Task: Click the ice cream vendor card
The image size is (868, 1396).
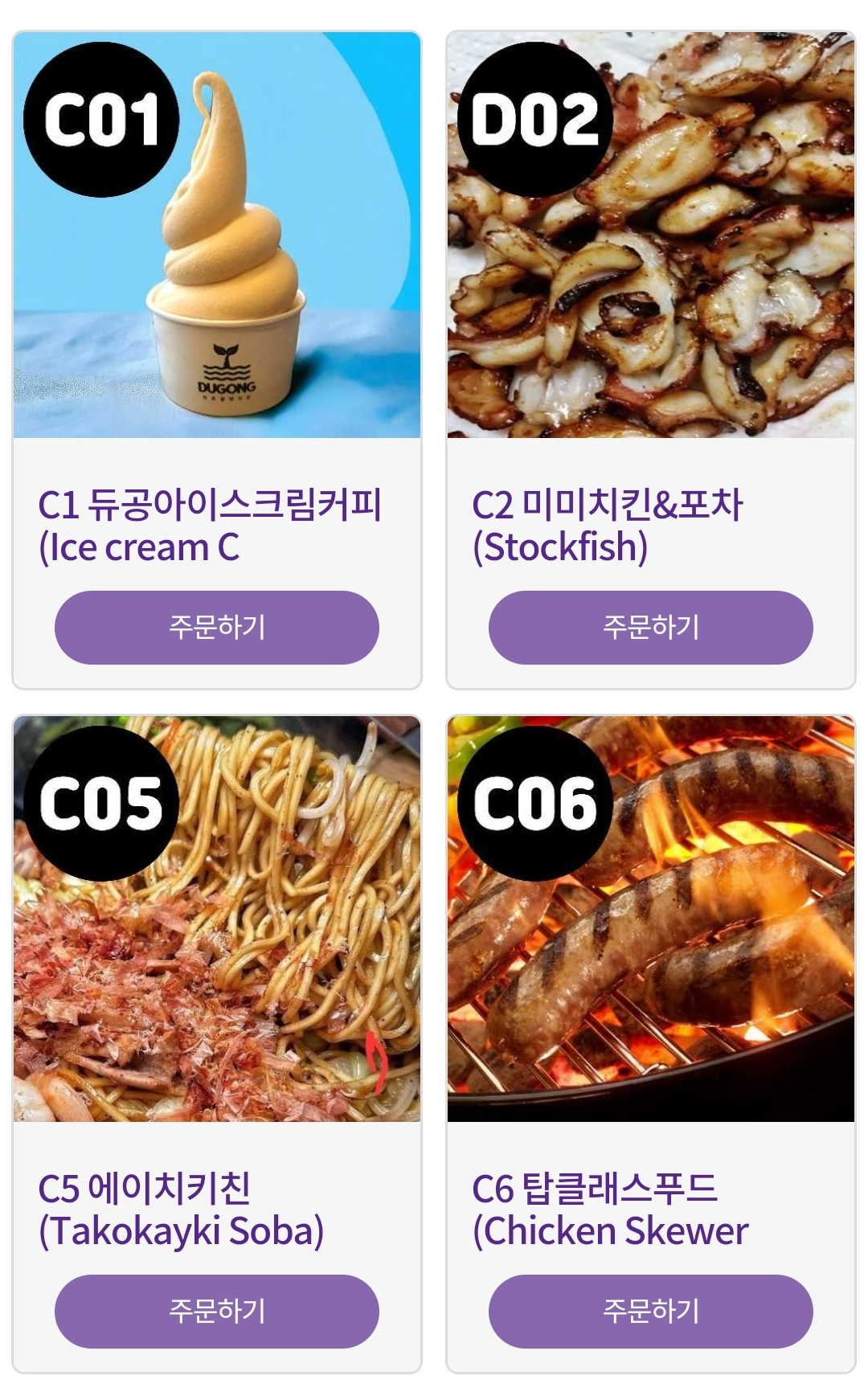Action: [x=217, y=354]
